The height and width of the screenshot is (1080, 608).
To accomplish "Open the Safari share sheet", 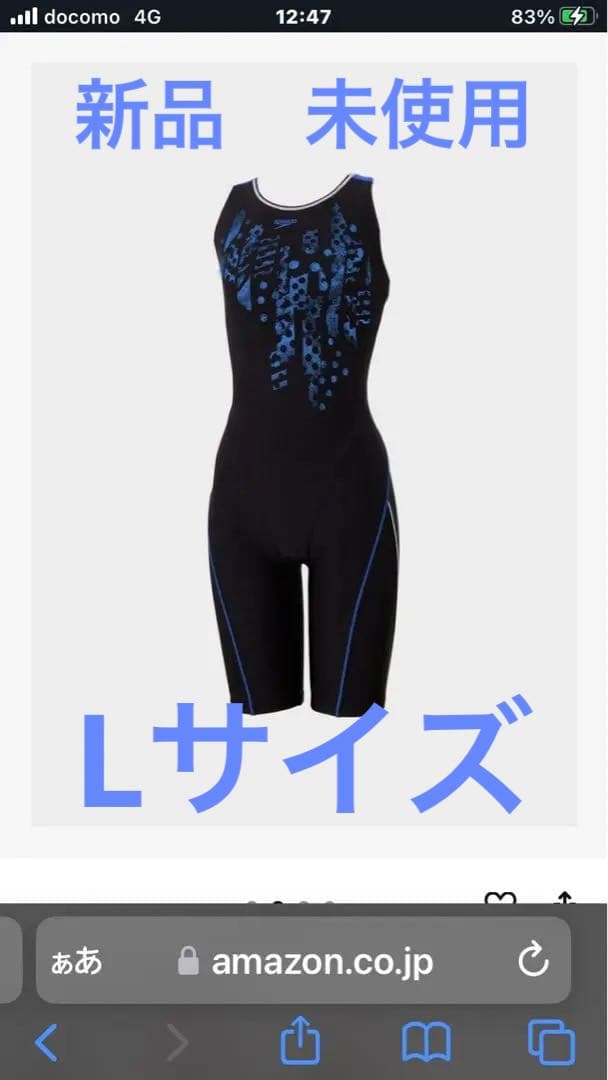I will tap(300, 1043).
